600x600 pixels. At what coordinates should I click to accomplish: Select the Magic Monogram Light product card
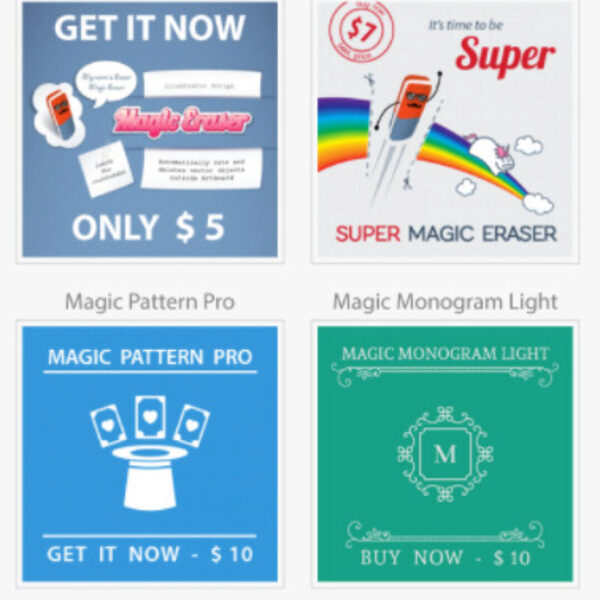[445, 453]
